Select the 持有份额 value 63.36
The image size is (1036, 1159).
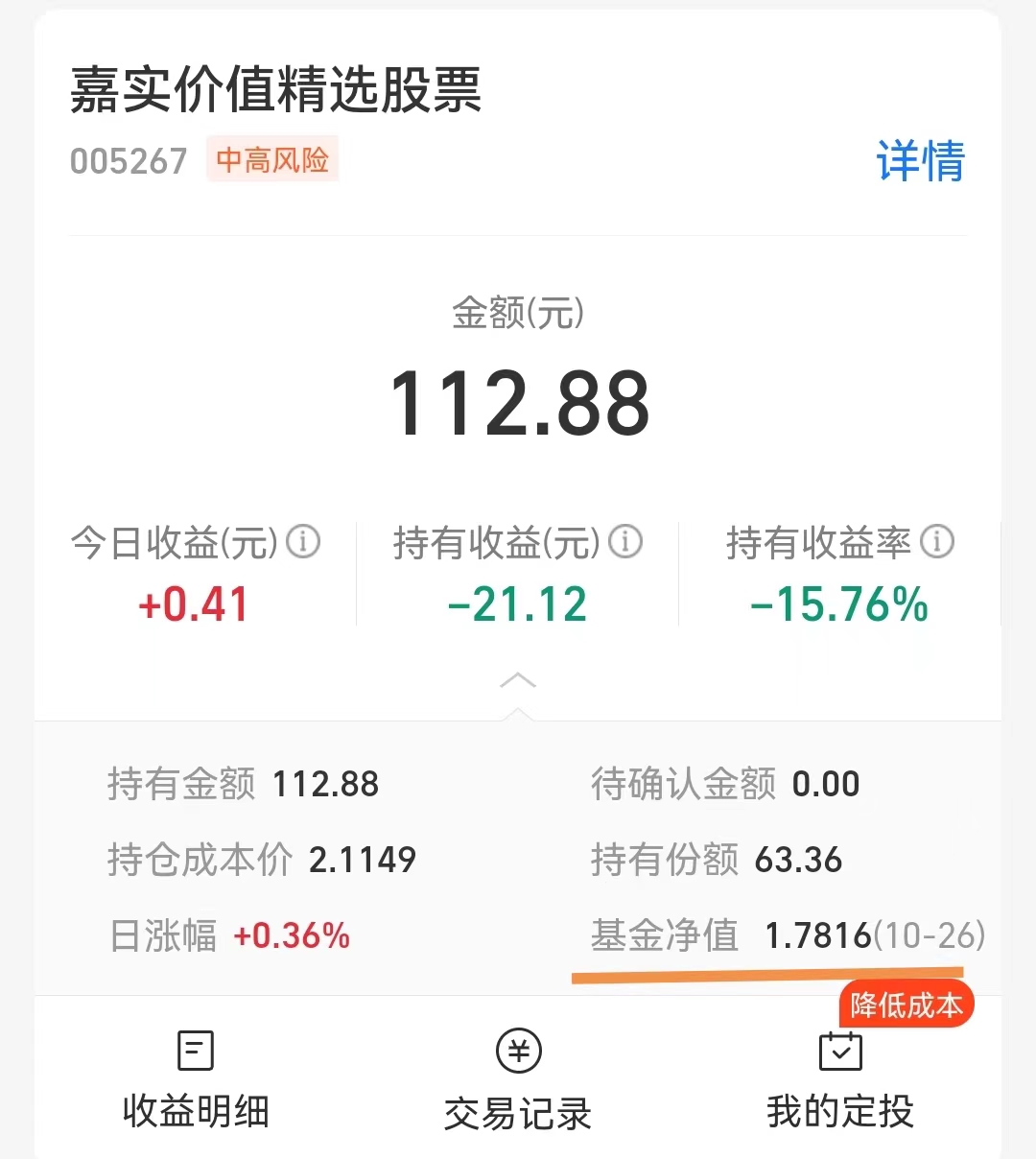click(x=801, y=860)
